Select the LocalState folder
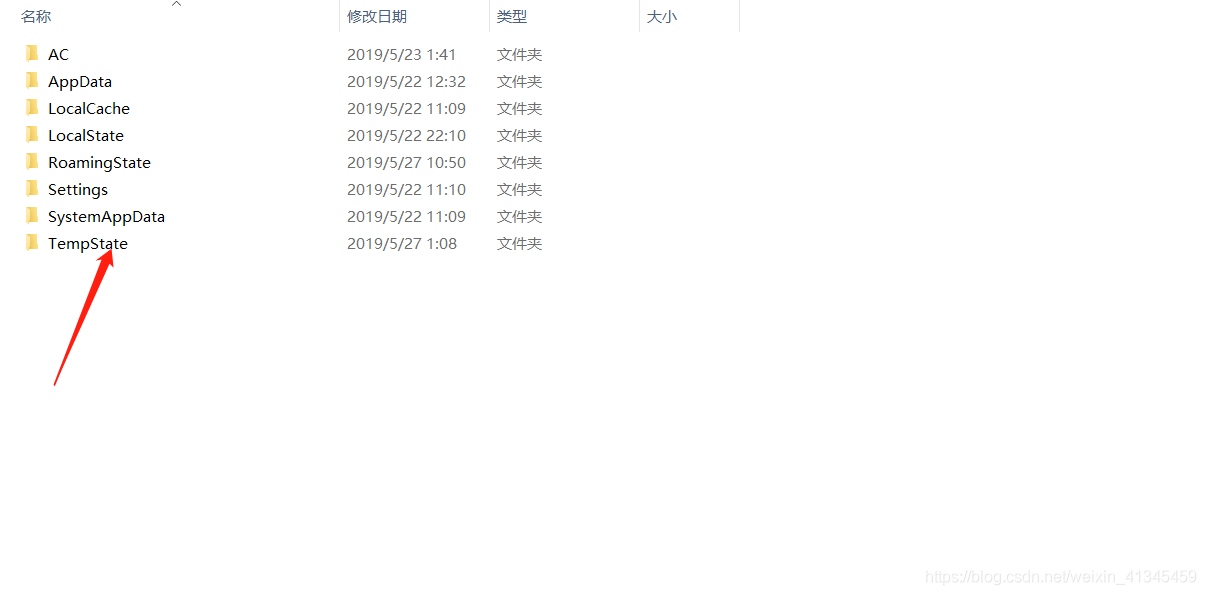The image size is (1206, 595). [85, 136]
